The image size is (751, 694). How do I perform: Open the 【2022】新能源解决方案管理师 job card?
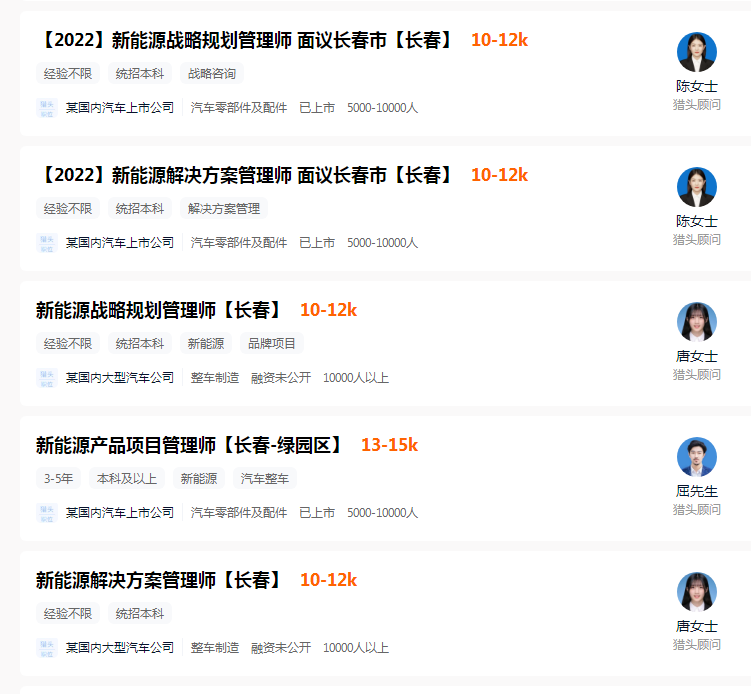247,176
